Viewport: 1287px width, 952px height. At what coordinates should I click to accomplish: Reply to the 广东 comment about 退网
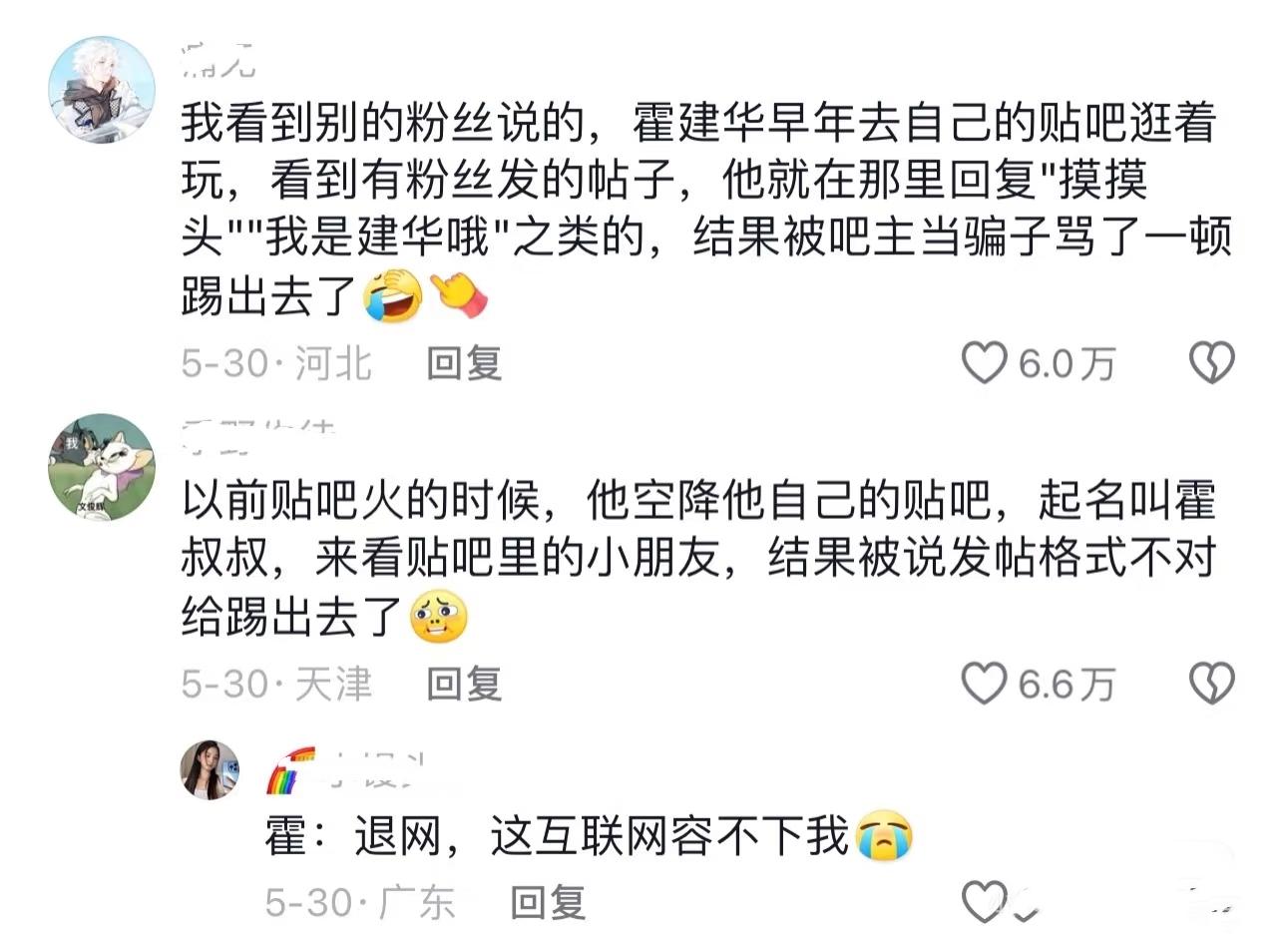(x=548, y=902)
